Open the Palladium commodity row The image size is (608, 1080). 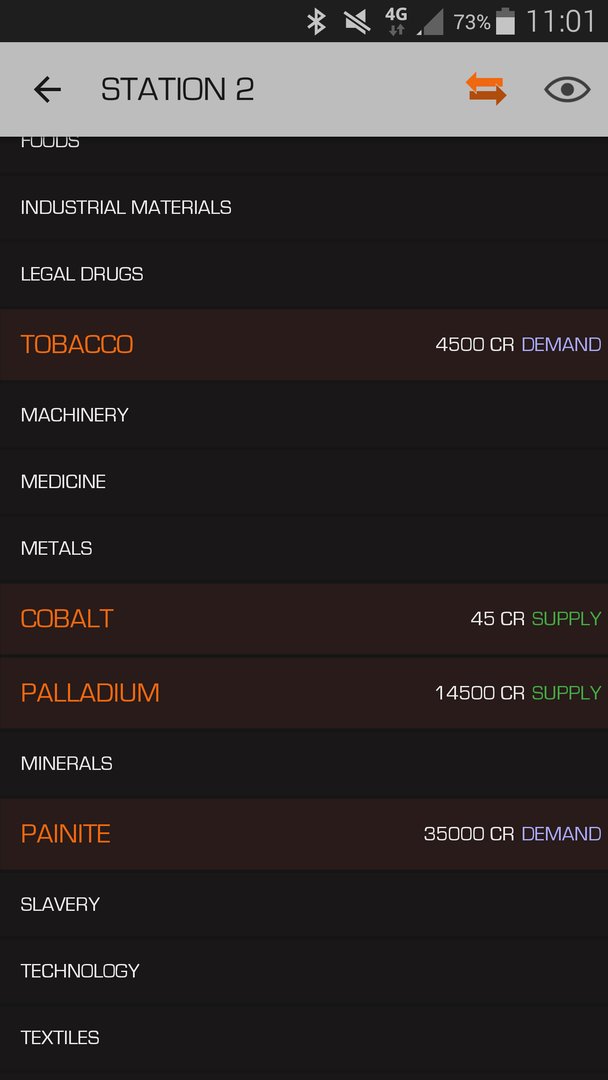pos(304,692)
